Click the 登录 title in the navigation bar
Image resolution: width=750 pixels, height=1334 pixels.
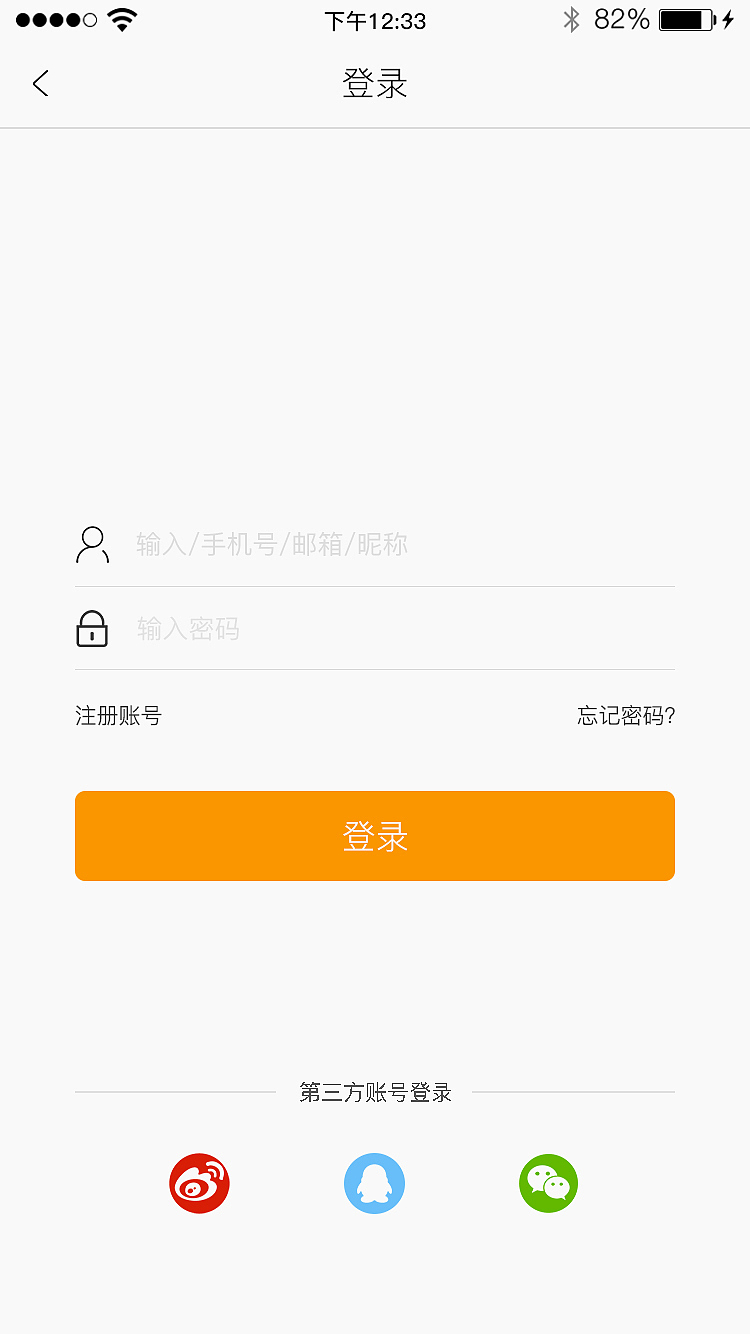(x=374, y=84)
